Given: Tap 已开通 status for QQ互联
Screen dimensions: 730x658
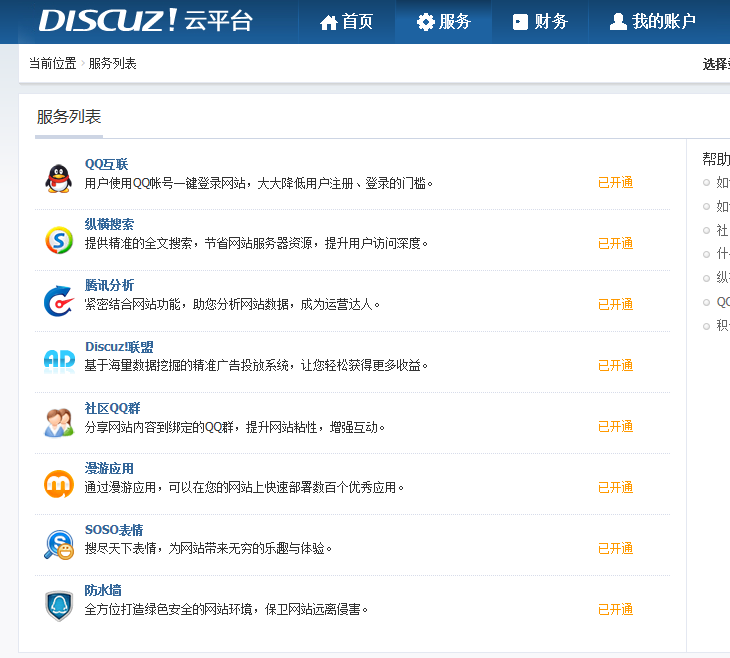Looking at the screenshot, I should tap(615, 183).
